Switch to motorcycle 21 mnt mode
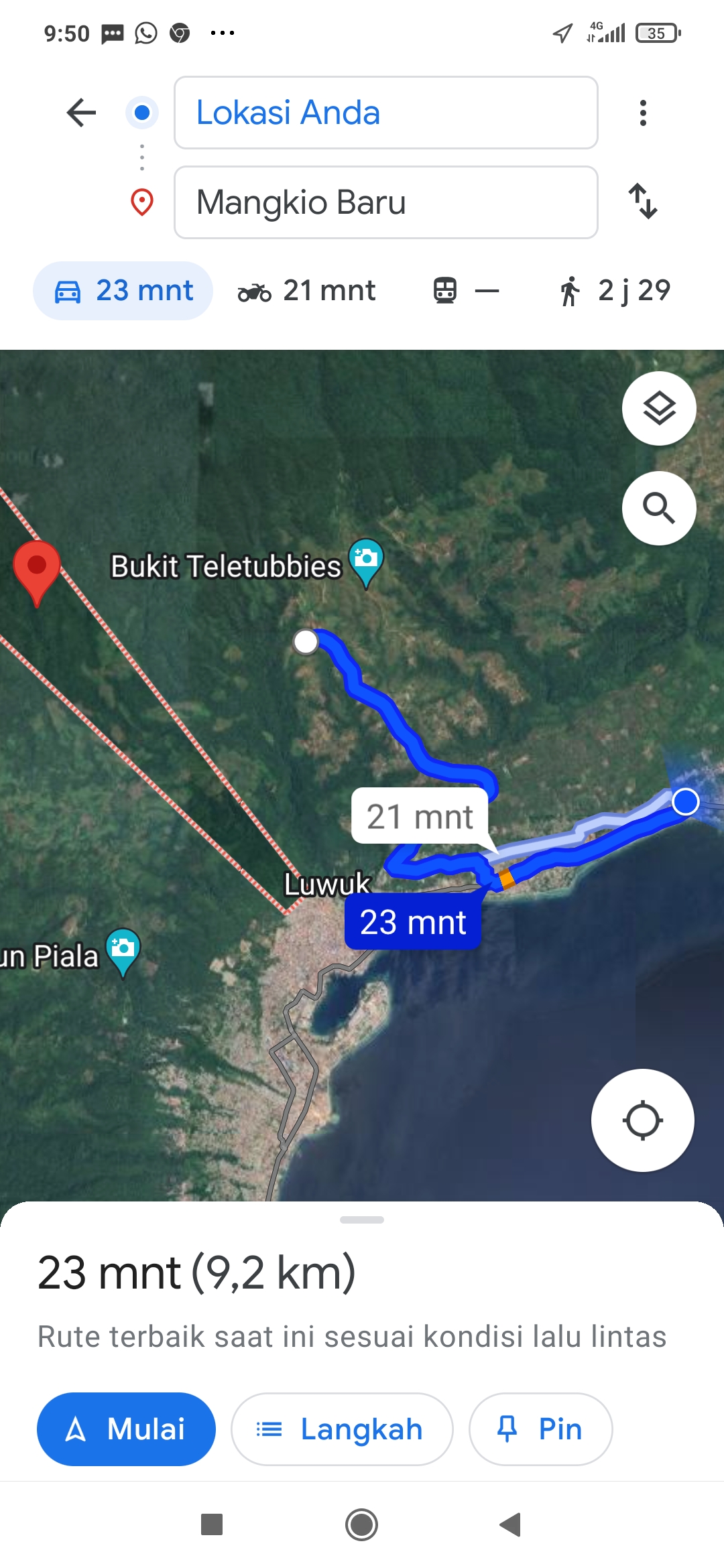The image size is (724, 1568). tap(306, 291)
